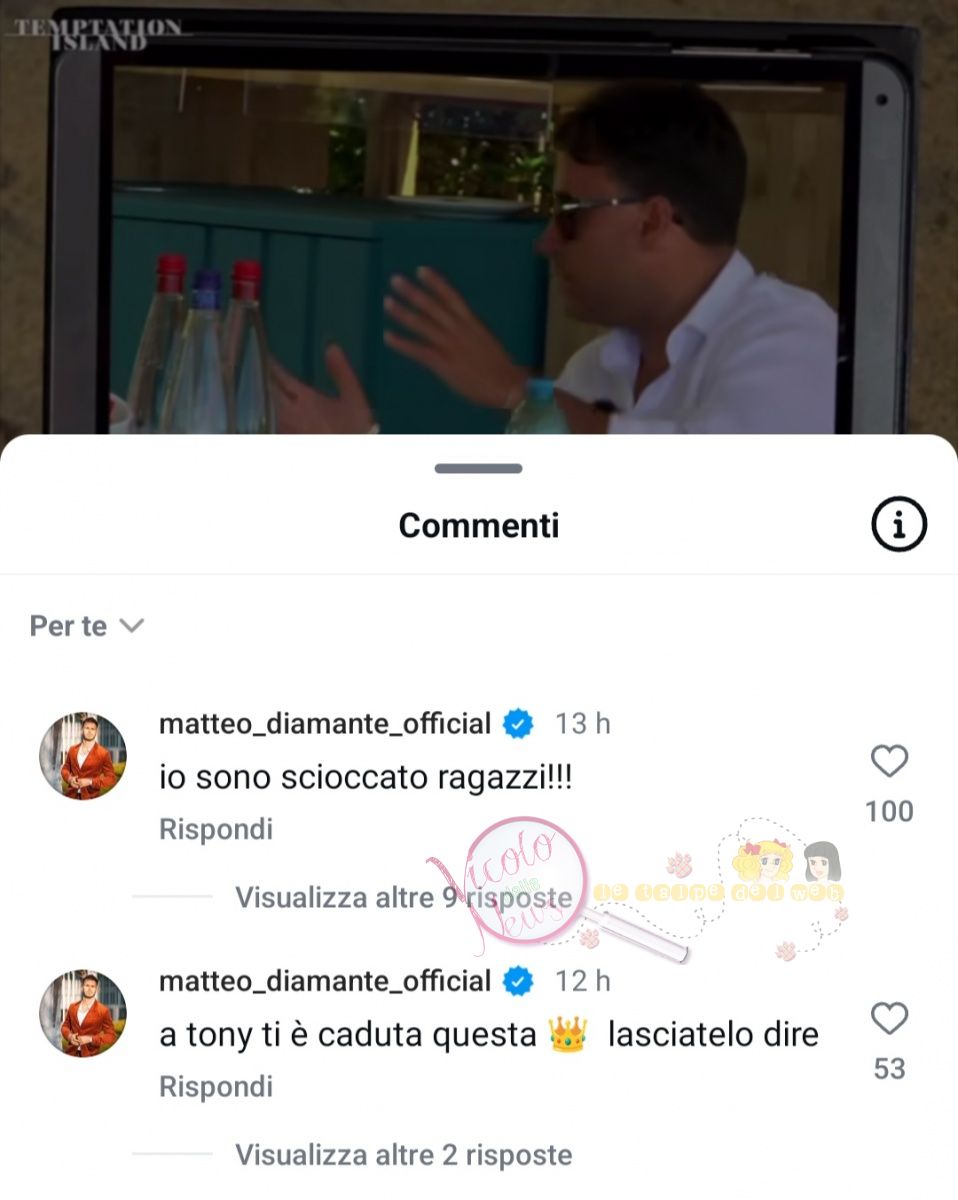Like the 'a tony ti è caduta' comment

888,1019
